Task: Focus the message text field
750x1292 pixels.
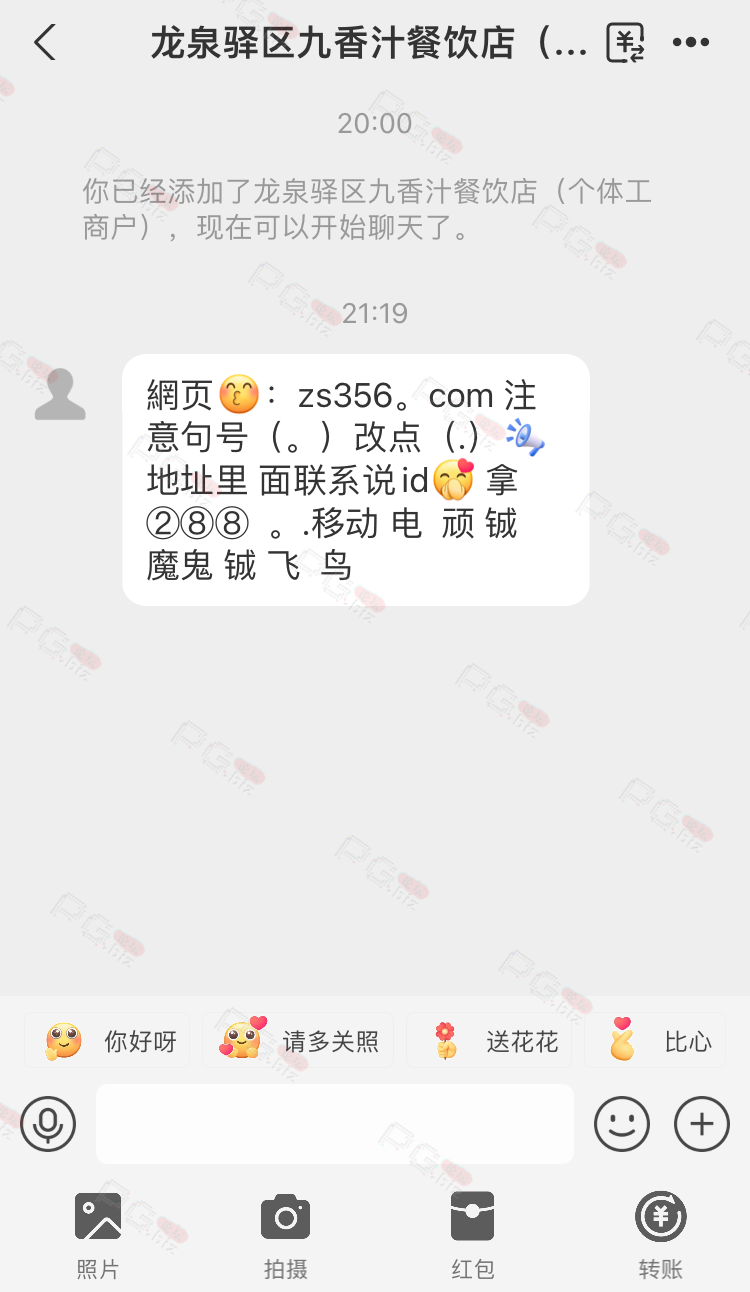Action: pyautogui.click(x=335, y=1124)
